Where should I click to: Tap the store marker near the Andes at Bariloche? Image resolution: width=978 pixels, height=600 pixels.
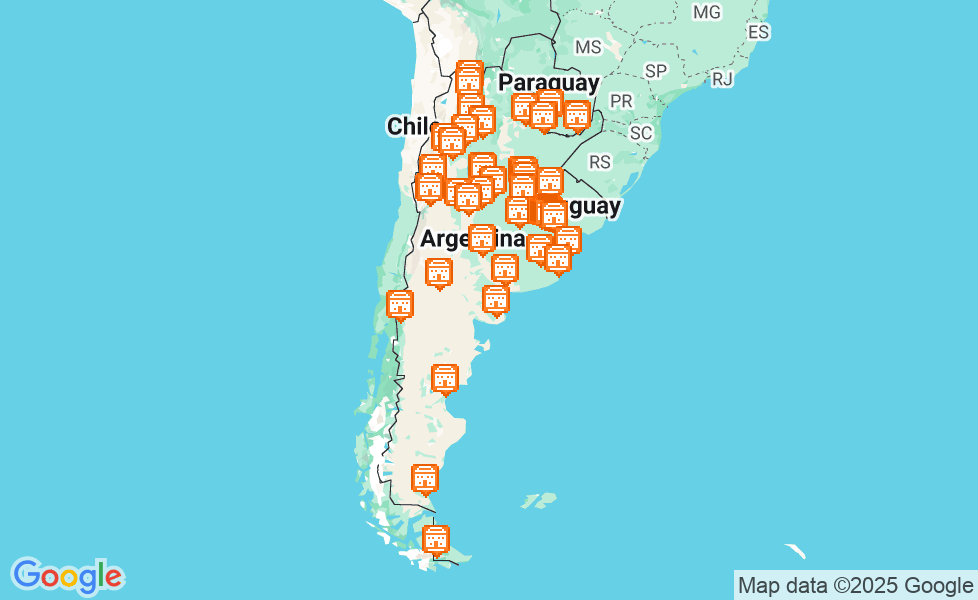click(x=400, y=304)
